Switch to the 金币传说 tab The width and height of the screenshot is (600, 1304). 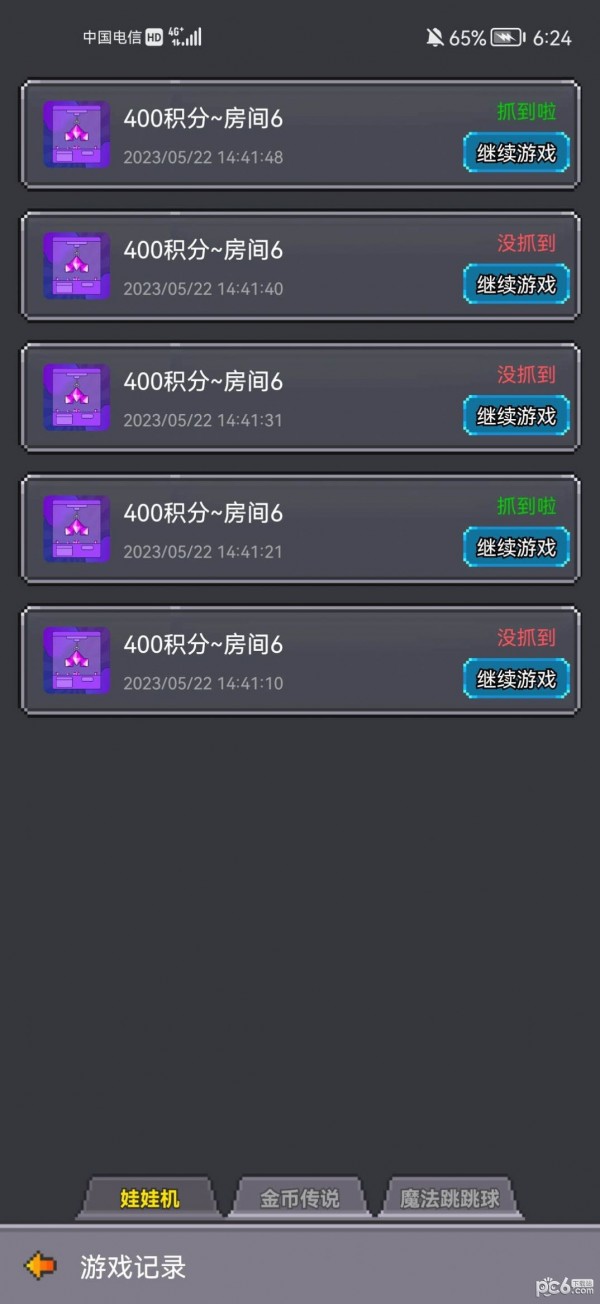(x=300, y=1198)
